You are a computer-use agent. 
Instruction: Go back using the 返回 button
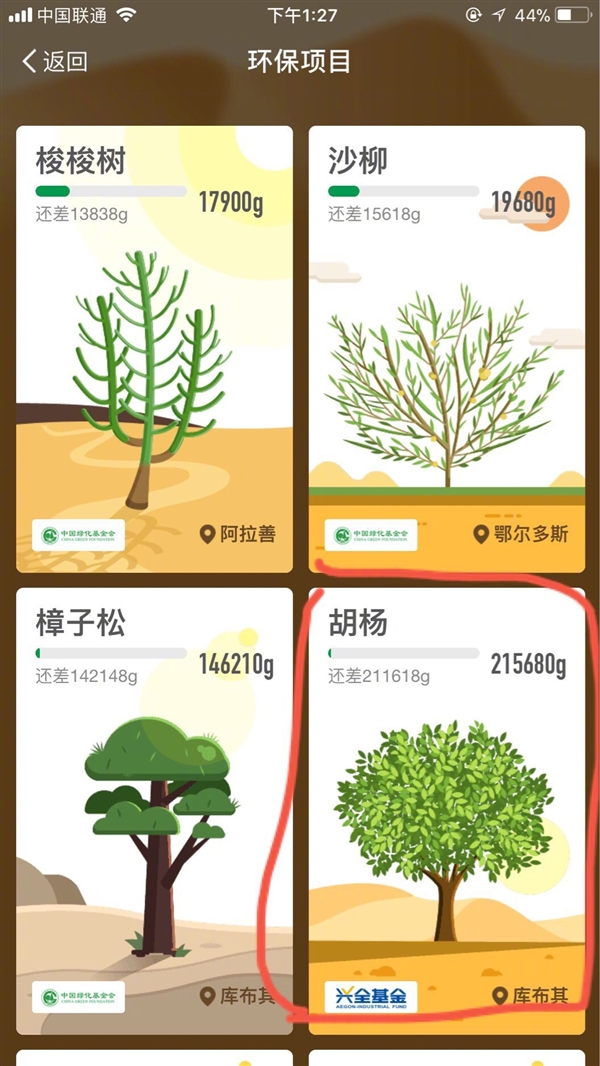[x=55, y=61]
